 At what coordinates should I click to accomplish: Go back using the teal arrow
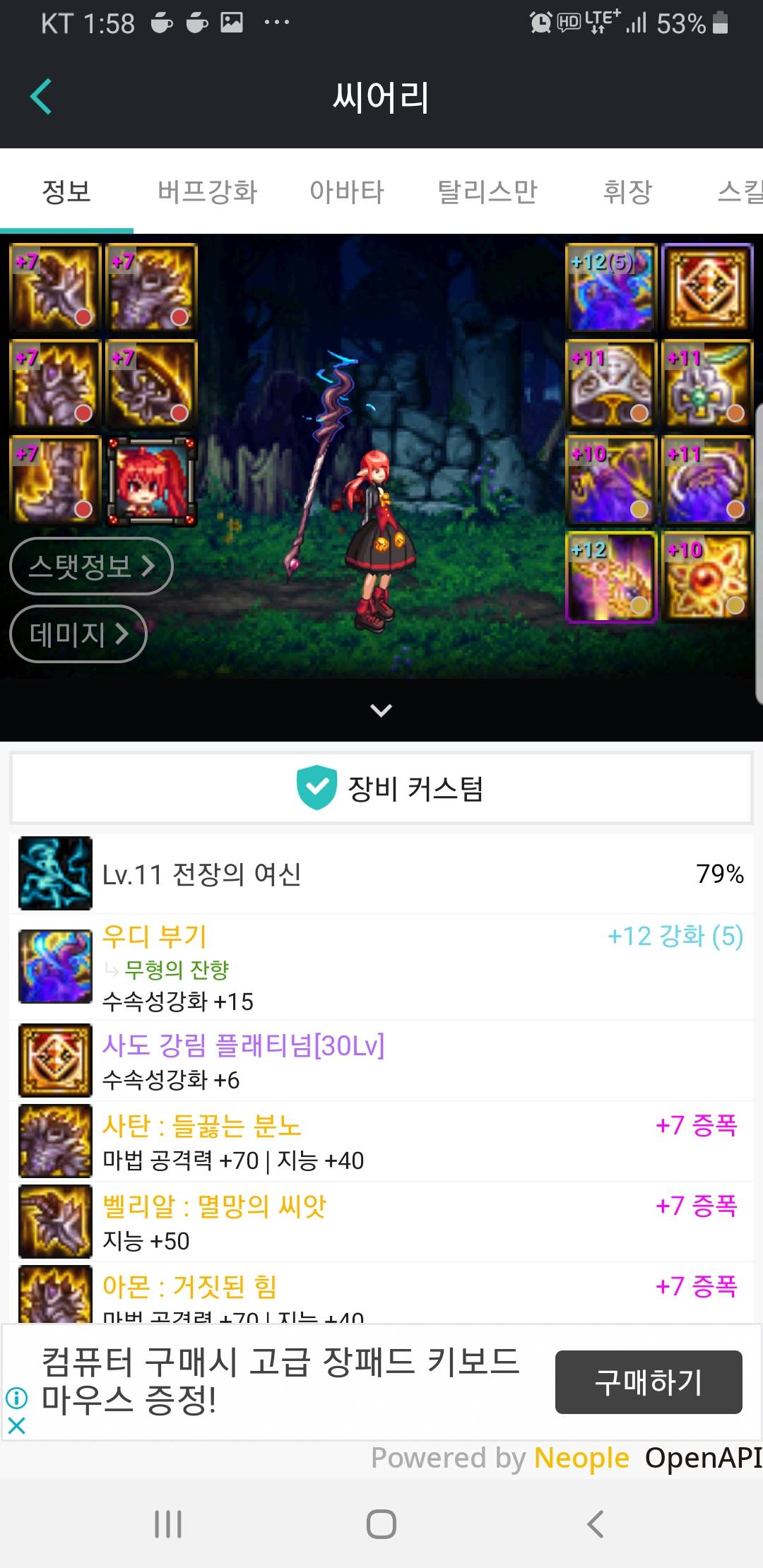42,97
